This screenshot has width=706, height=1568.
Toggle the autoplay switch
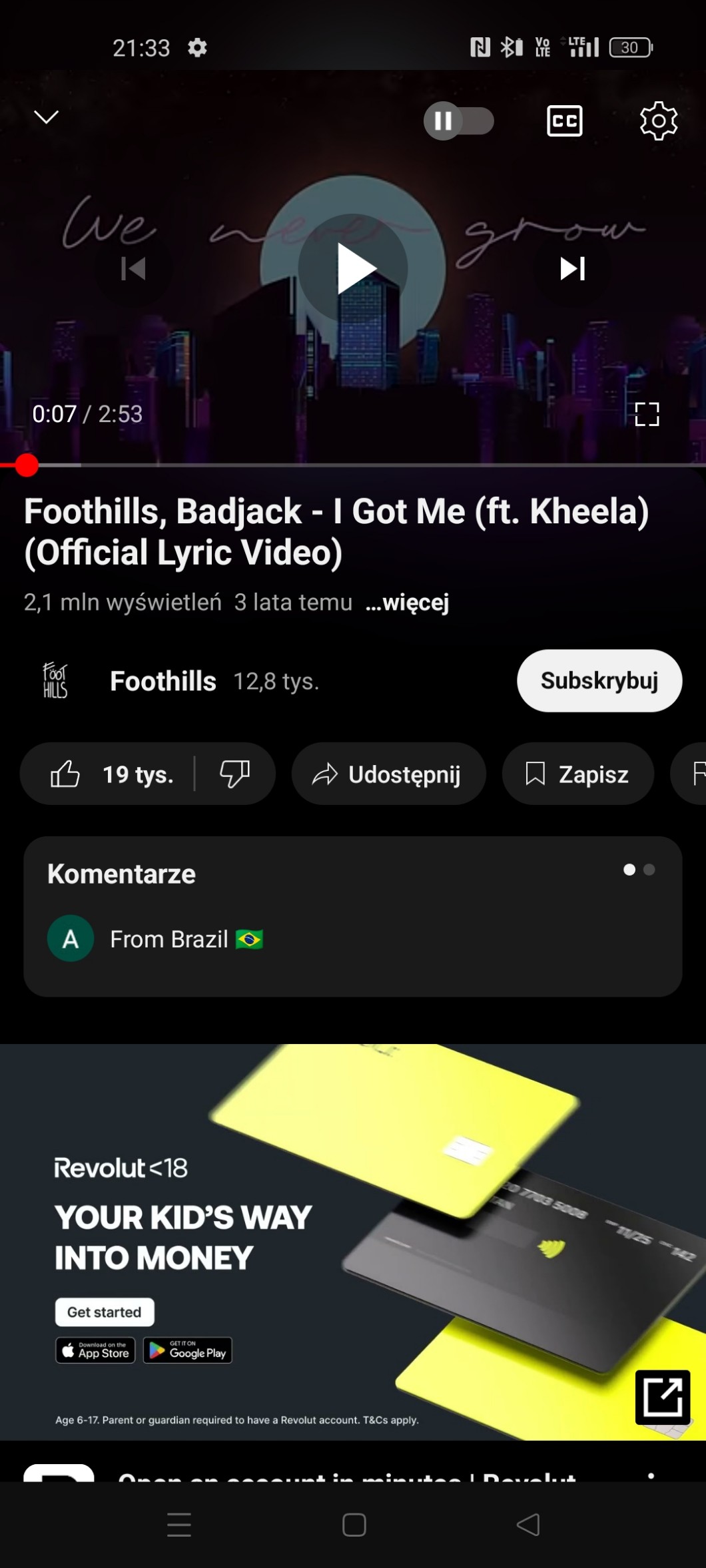458,121
